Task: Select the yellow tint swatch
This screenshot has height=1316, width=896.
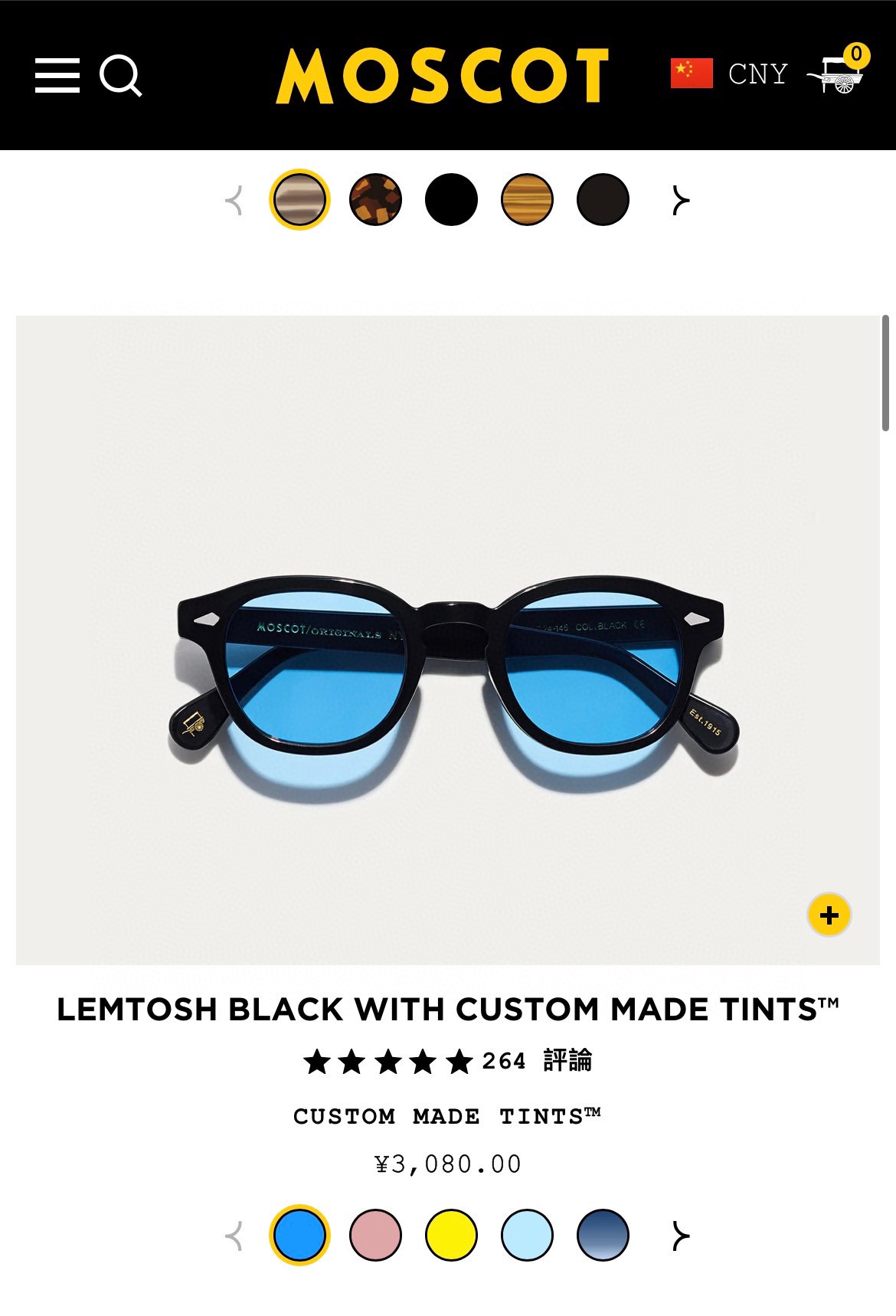Action: click(451, 1235)
